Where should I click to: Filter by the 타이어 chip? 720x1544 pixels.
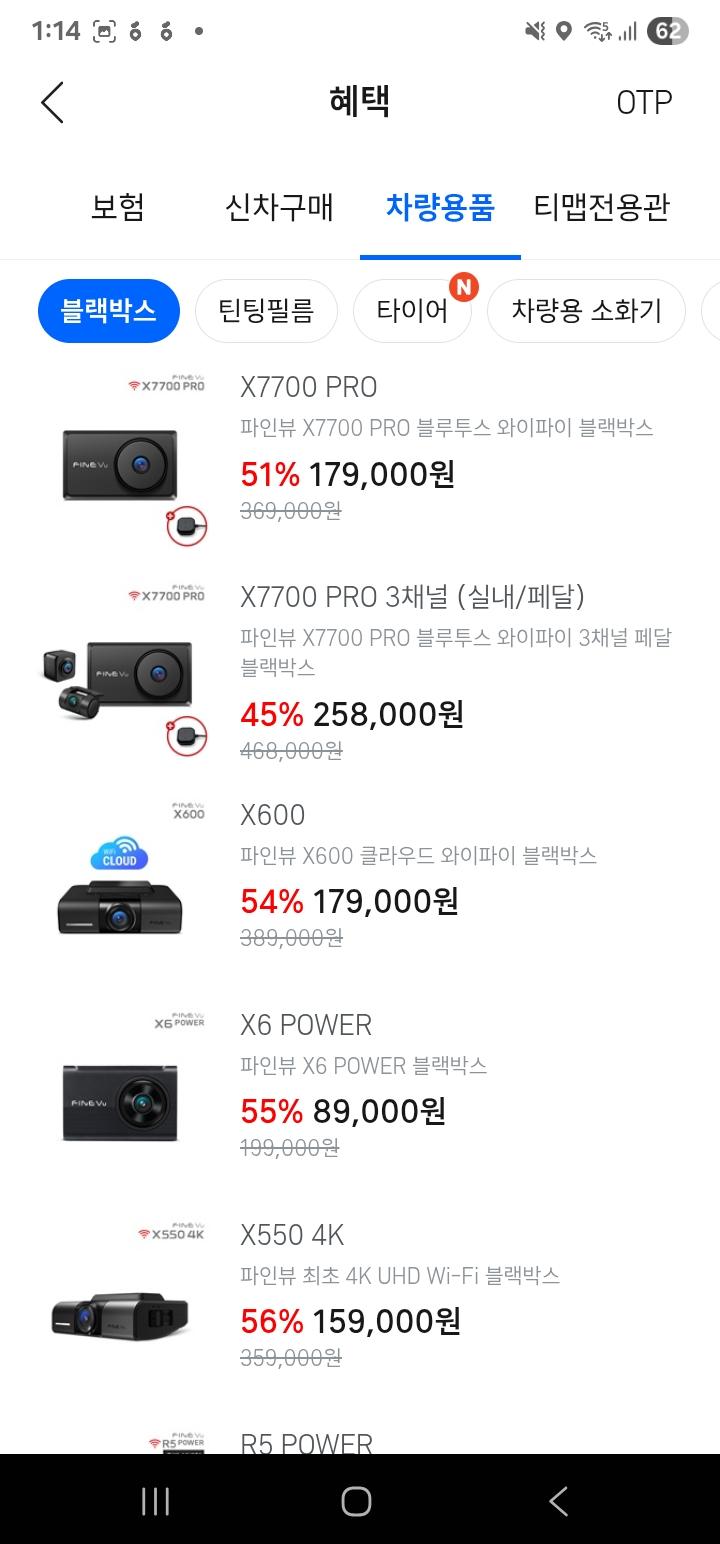[x=412, y=311]
